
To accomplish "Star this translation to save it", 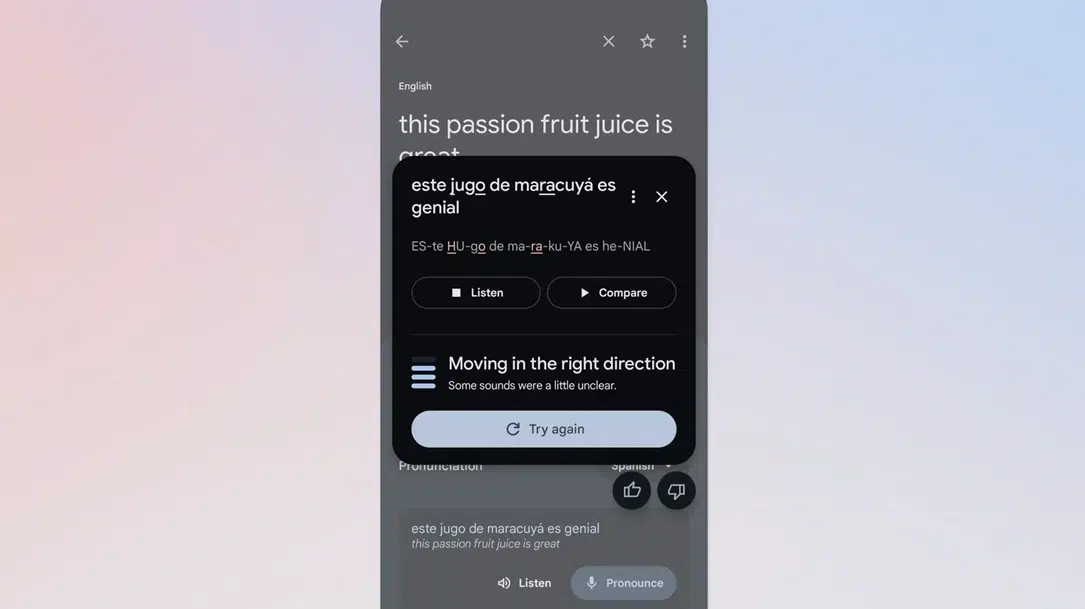I will point(647,41).
